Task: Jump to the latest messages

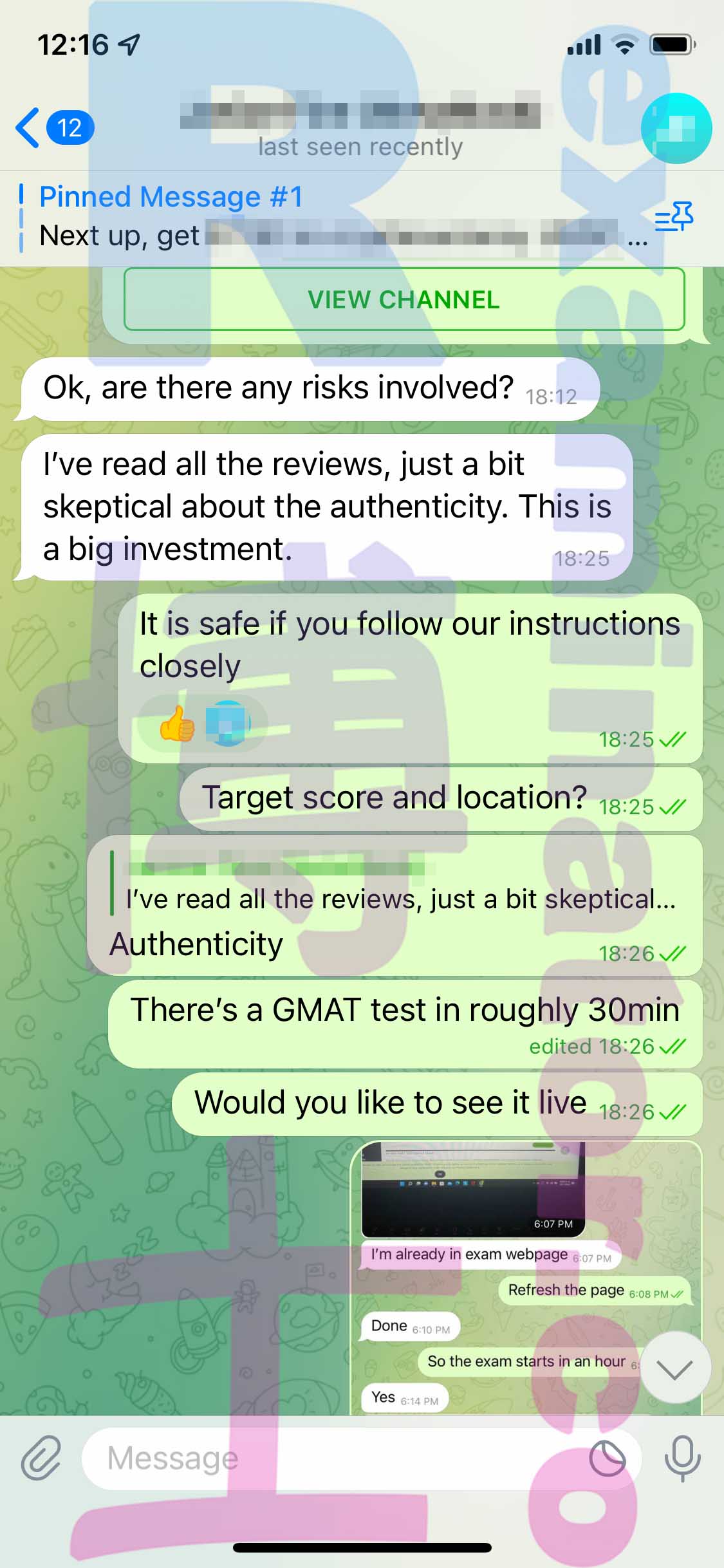Action: (675, 1368)
